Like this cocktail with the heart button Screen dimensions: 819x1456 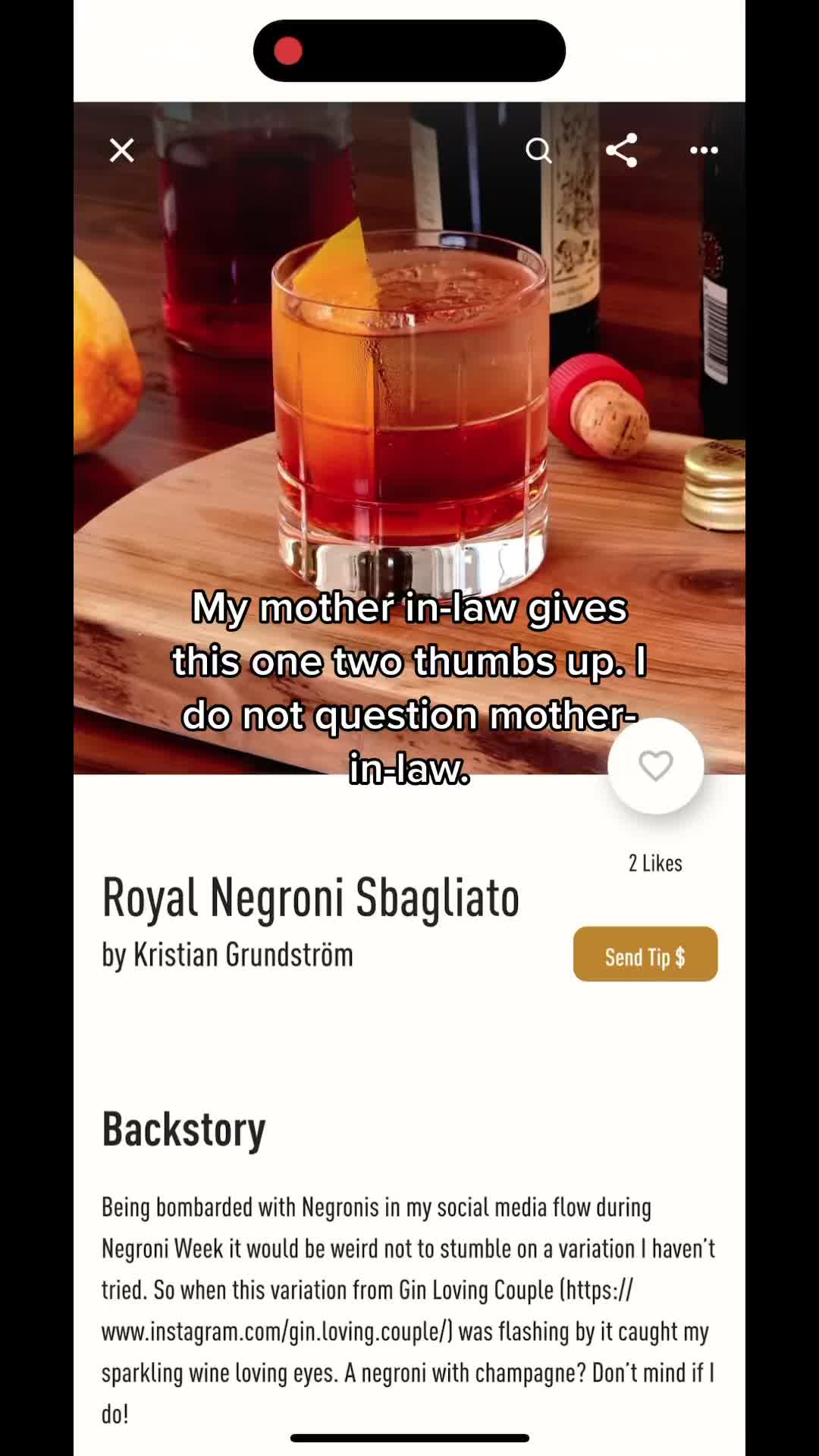656,766
